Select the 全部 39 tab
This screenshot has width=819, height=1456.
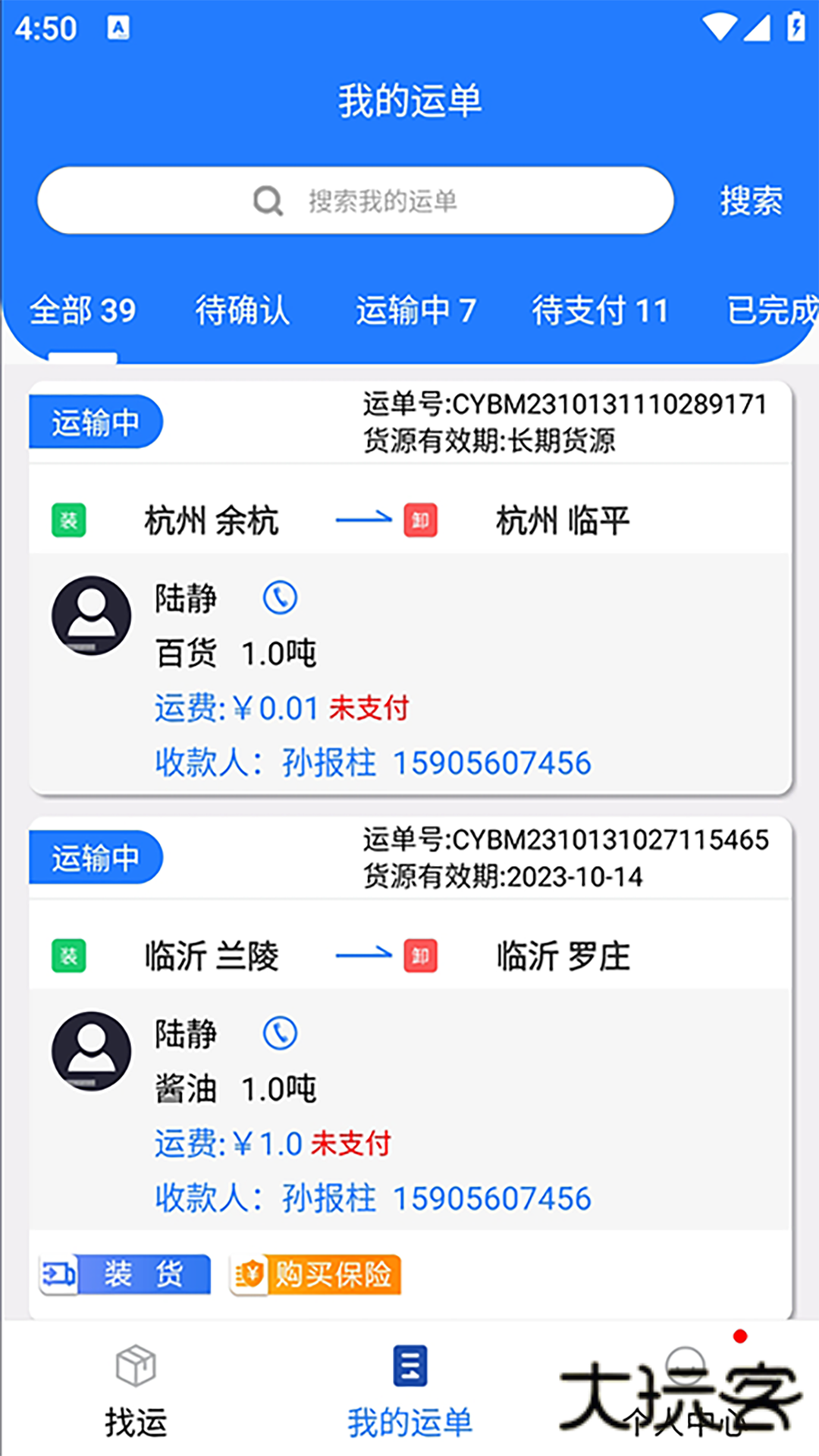82,310
